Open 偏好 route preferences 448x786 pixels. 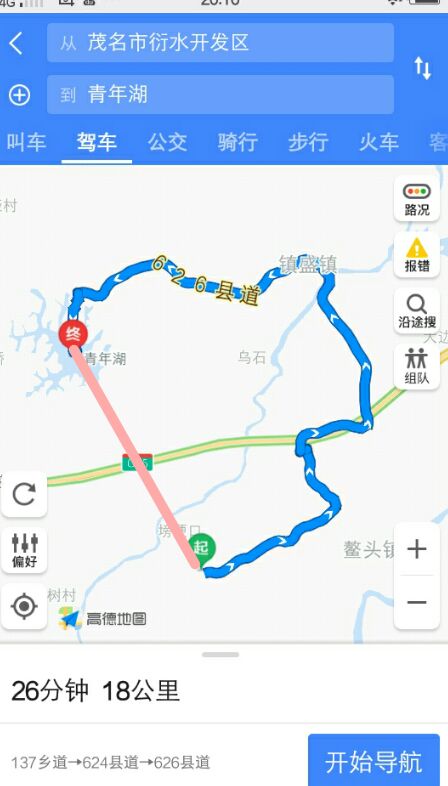(24, 550)
